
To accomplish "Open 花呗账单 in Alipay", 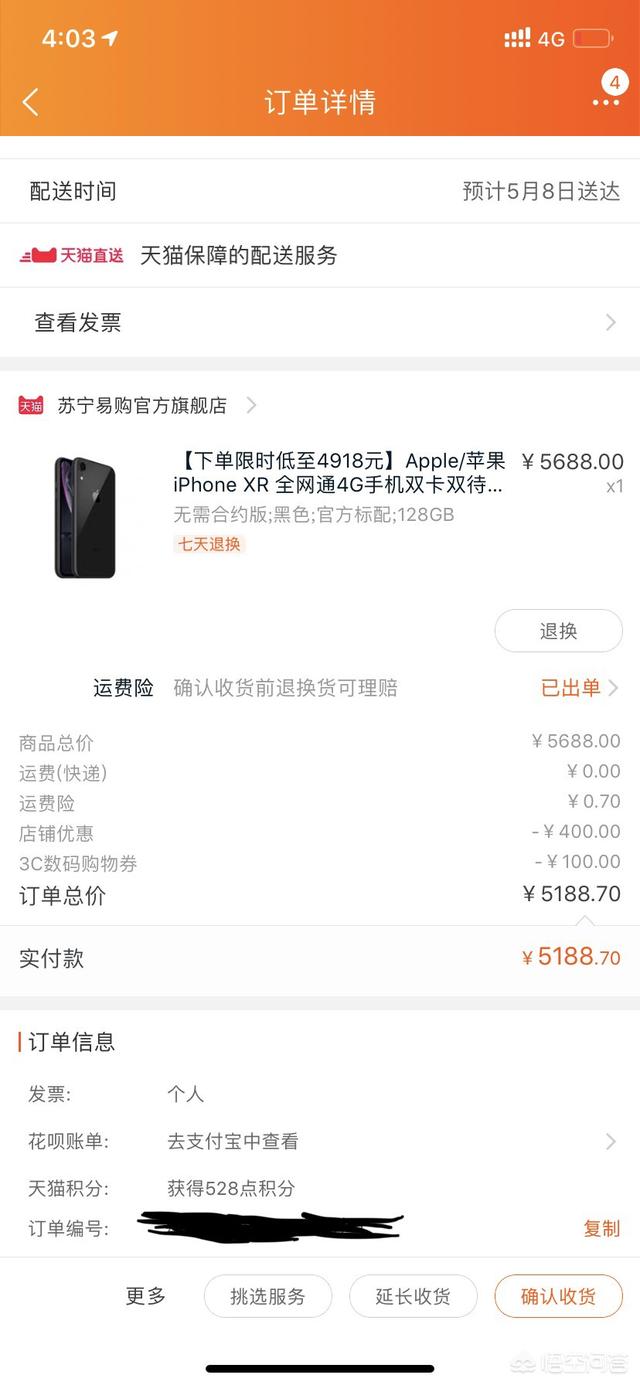I will coord(320,1141).
